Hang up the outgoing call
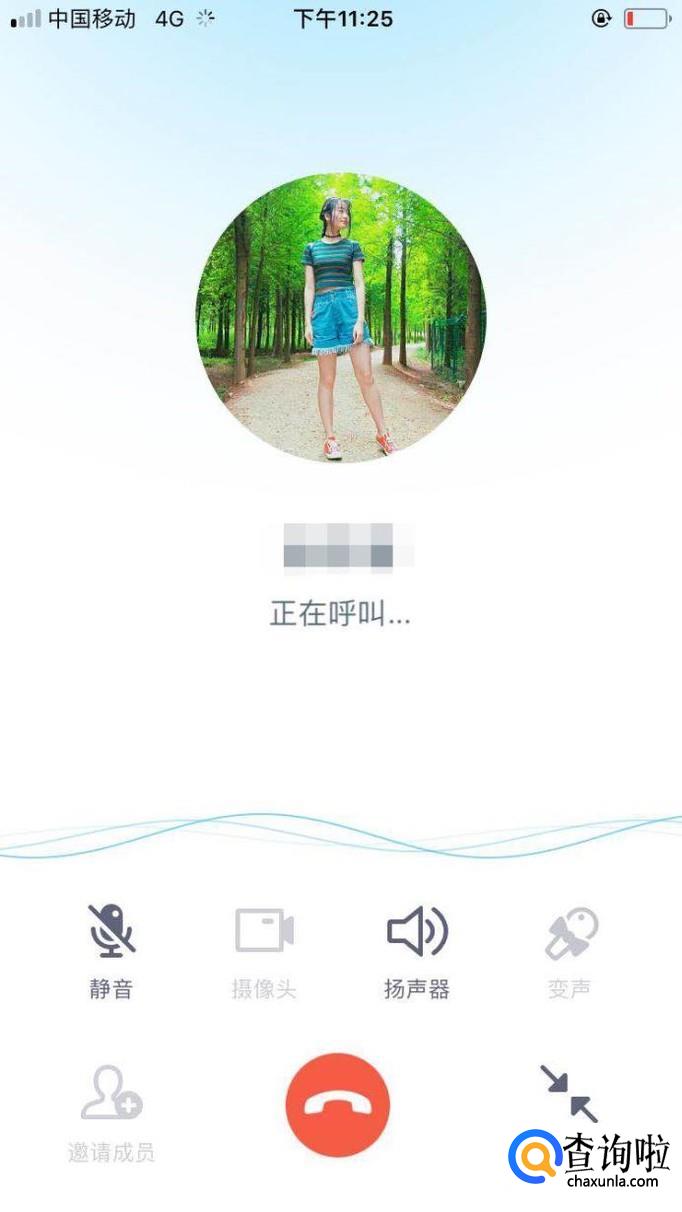 337,1105
